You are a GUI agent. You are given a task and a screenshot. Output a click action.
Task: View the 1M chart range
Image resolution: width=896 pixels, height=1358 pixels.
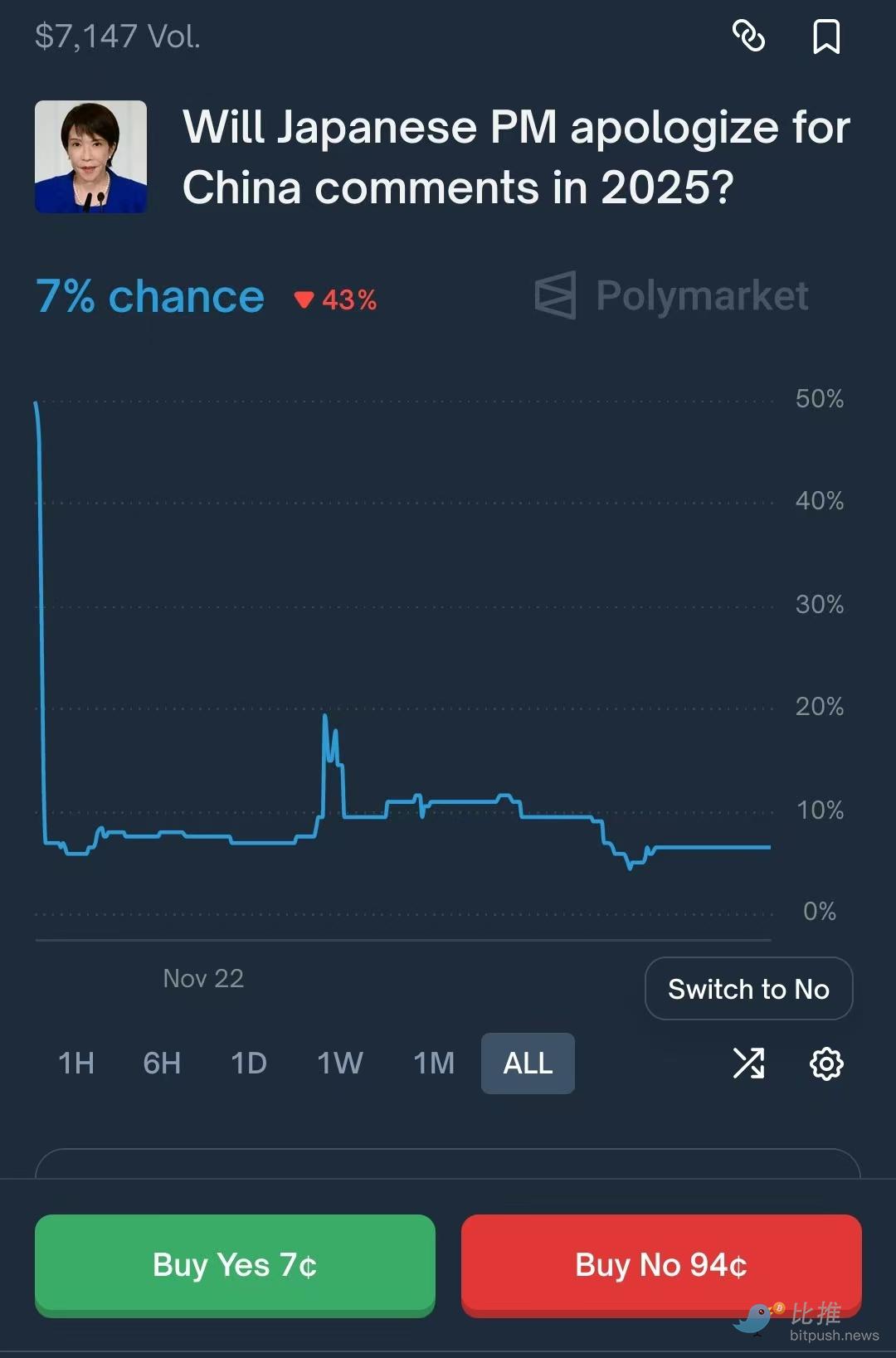click(434, 1063)
